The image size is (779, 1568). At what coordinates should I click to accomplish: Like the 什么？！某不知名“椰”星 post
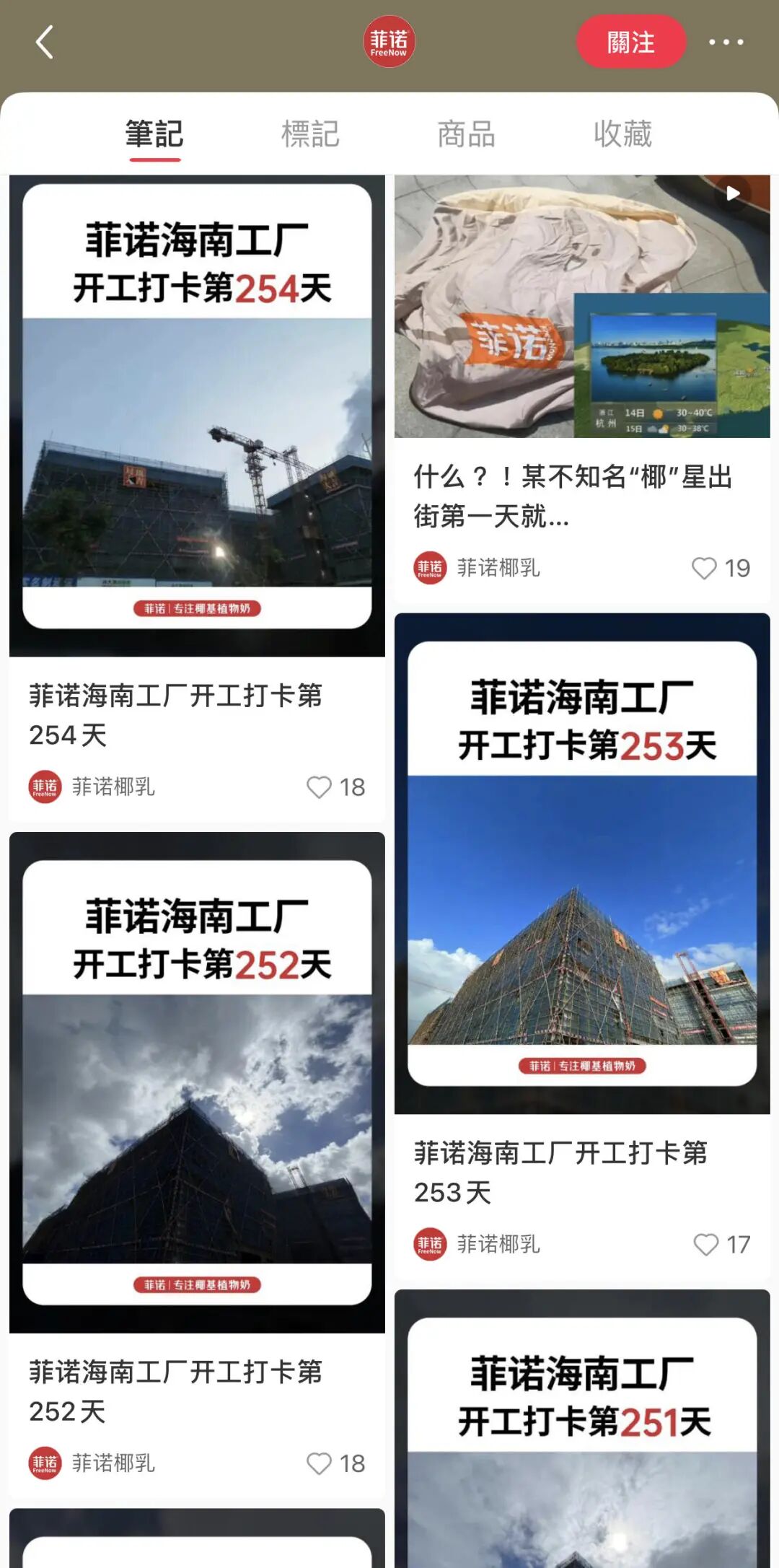click(704, 568)
